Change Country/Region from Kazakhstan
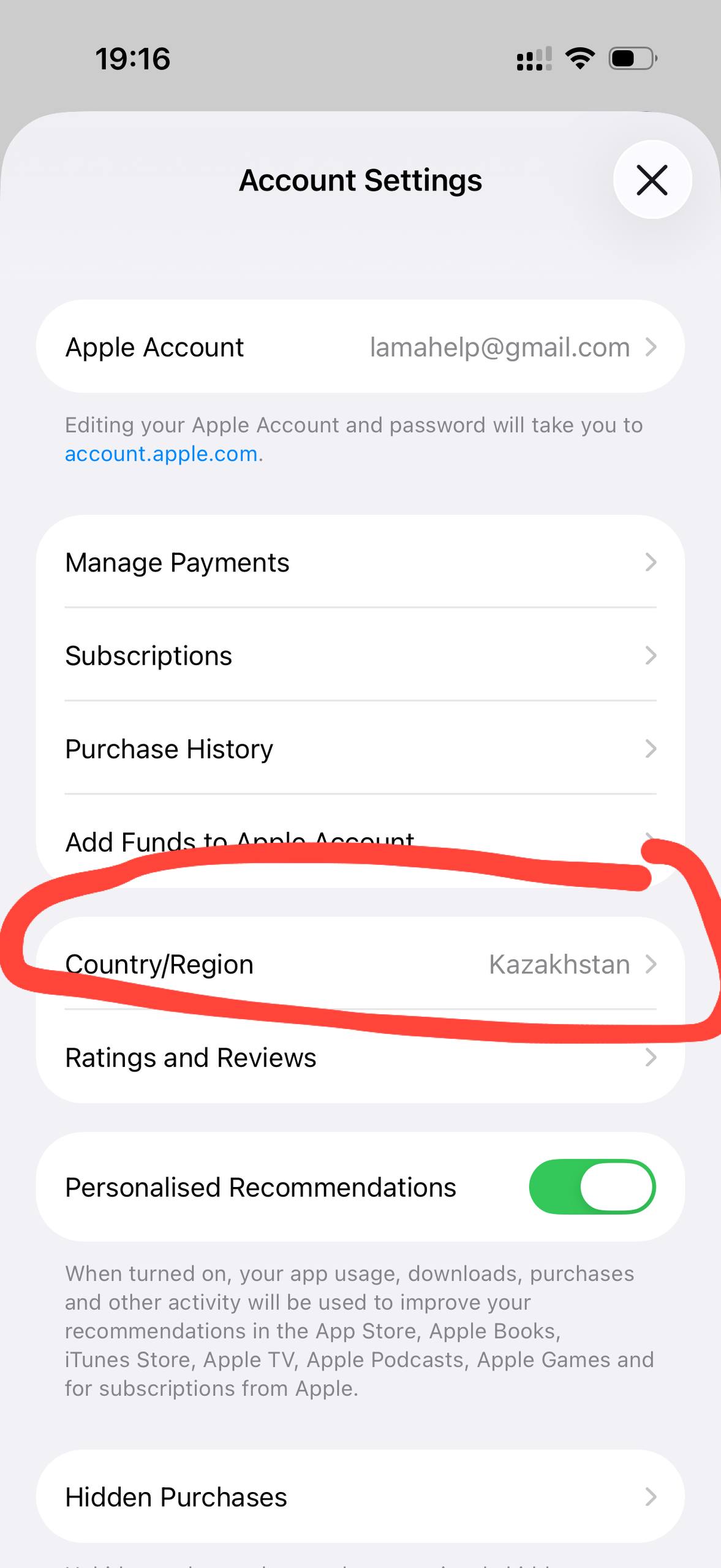Viewport: 721px width, 1568px height. [x=360, y=964]
